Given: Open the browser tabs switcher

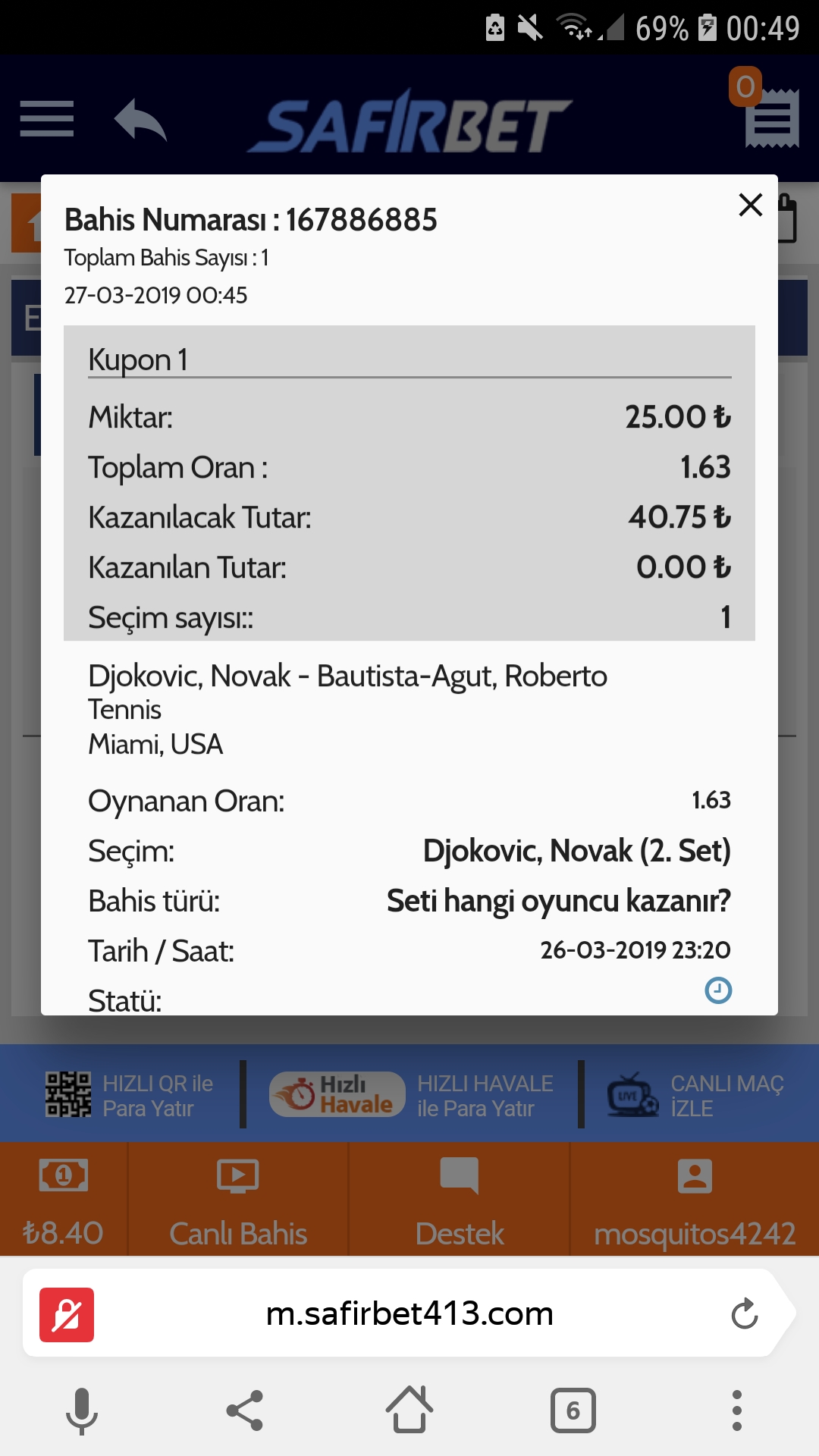Looking at the screenshot, I should [x=573, y=1410].
